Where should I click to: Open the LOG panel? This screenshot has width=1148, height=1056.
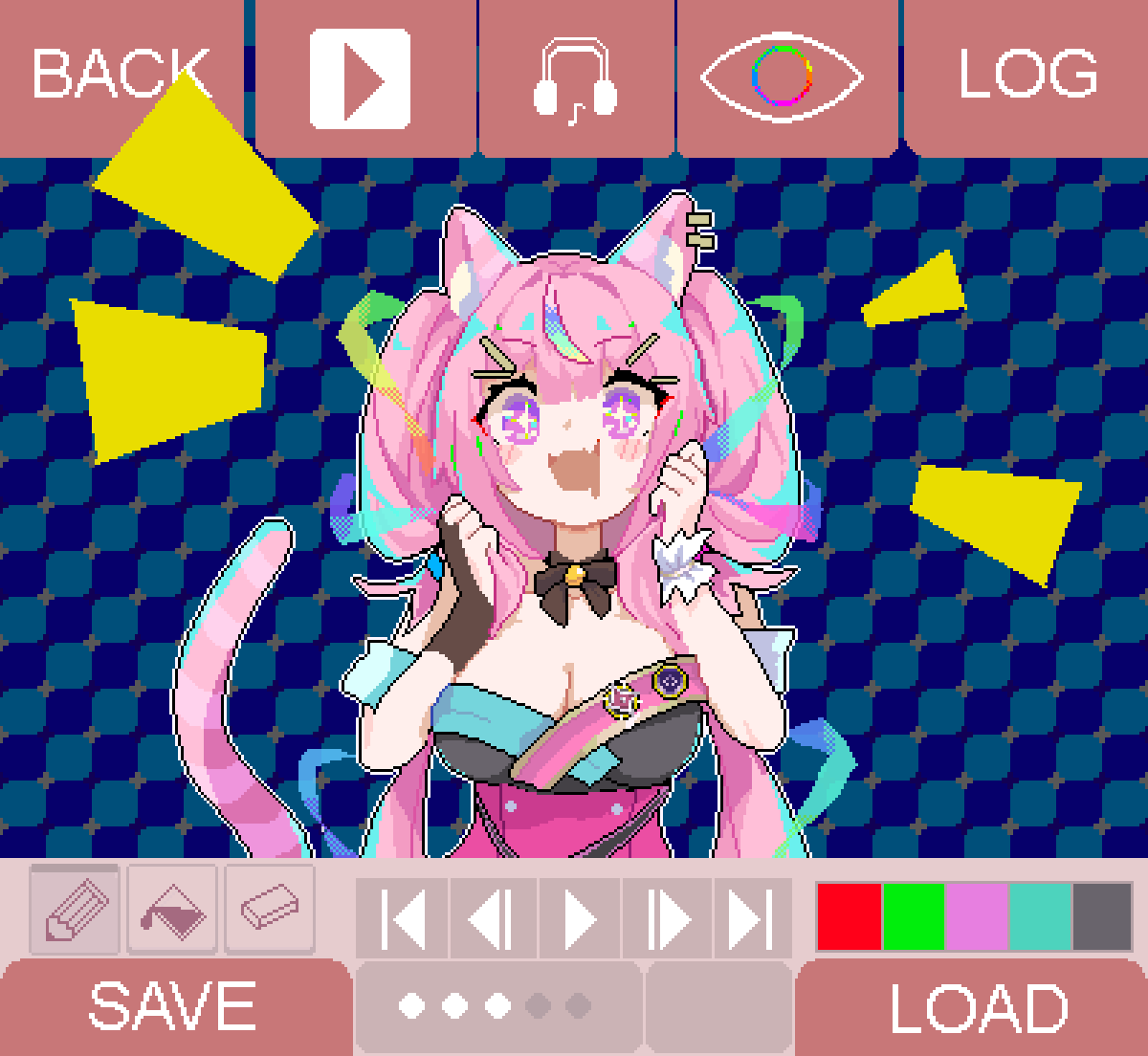click(1027, 75)
